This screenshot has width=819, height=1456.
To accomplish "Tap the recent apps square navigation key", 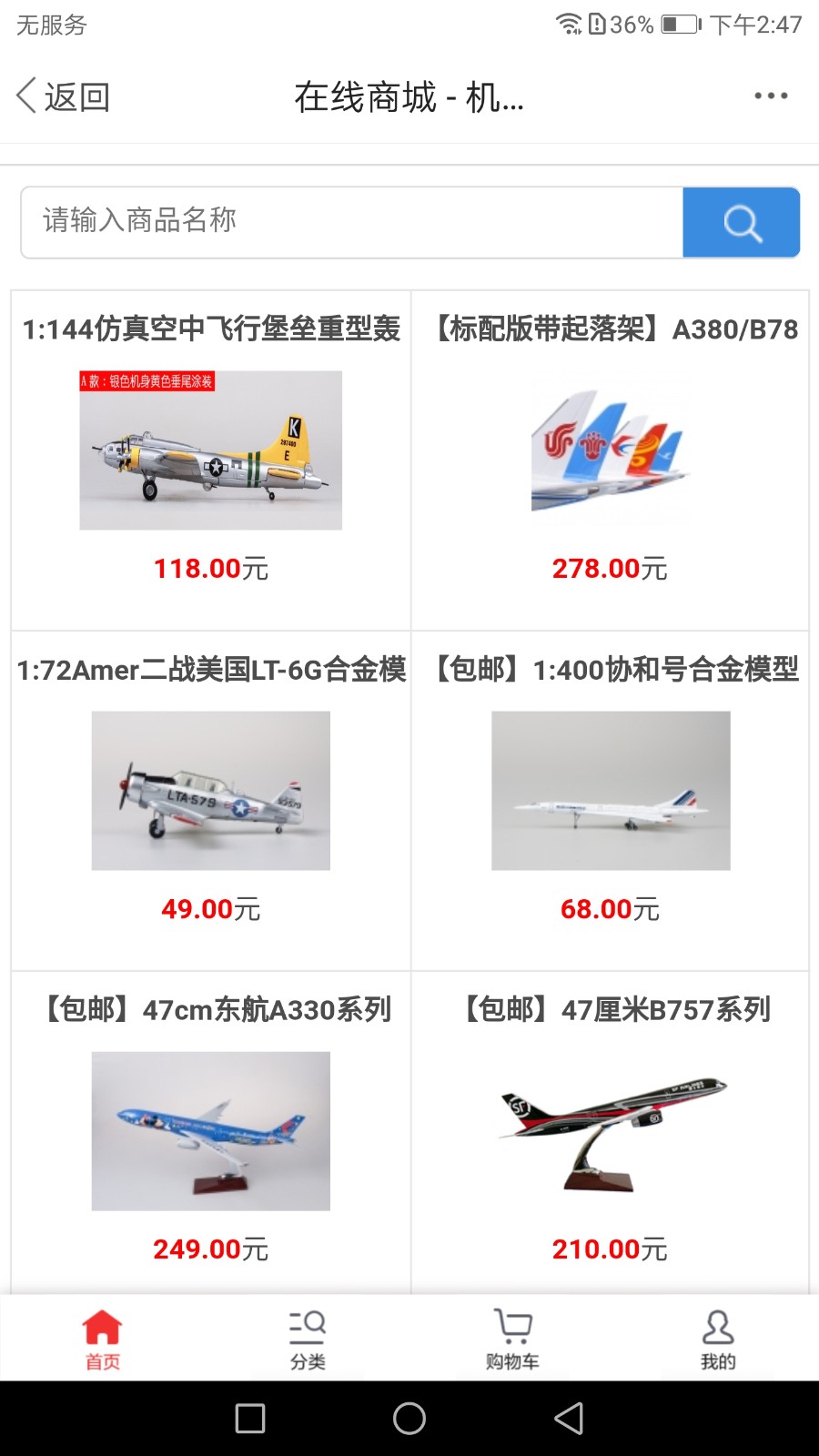I will (x=250, y=1417).
